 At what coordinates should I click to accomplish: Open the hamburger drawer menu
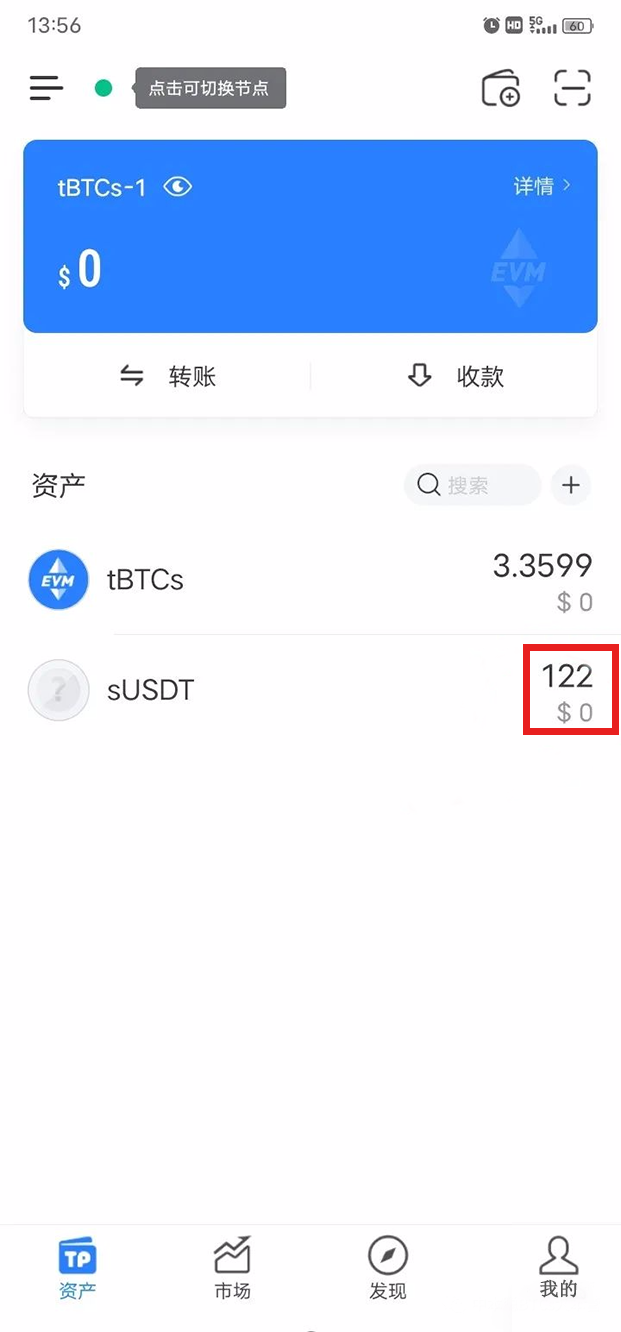(x=46, y=88)
